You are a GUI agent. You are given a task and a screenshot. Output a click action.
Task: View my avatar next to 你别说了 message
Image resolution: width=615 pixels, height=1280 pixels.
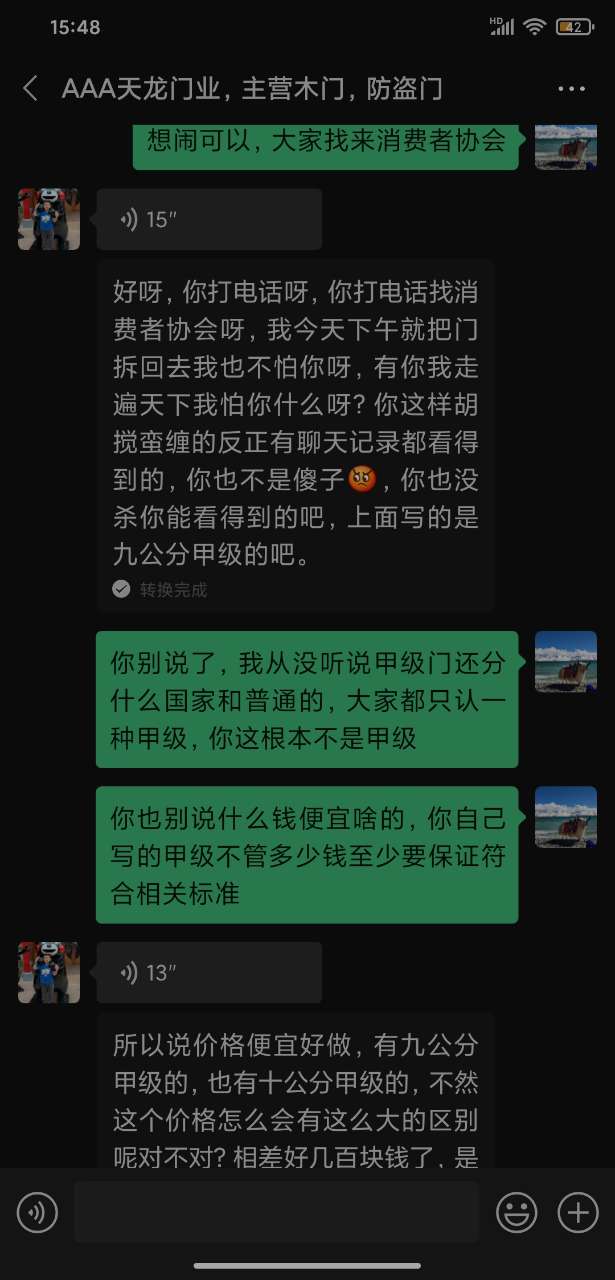(x=566, y=662)
